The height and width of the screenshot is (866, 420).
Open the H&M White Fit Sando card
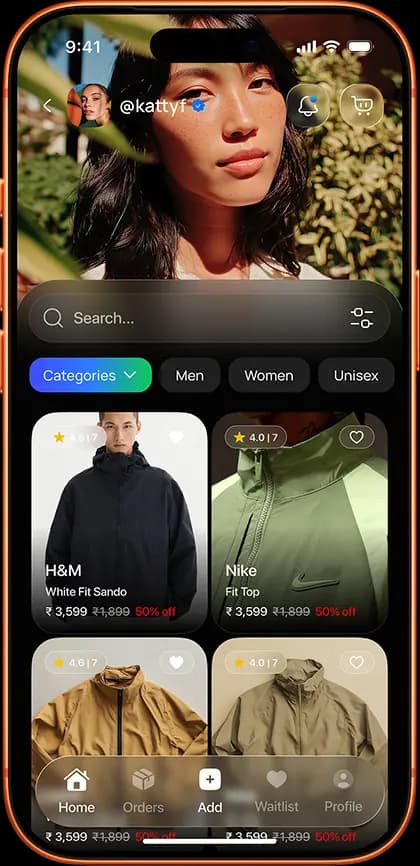[x=119, y=522]
